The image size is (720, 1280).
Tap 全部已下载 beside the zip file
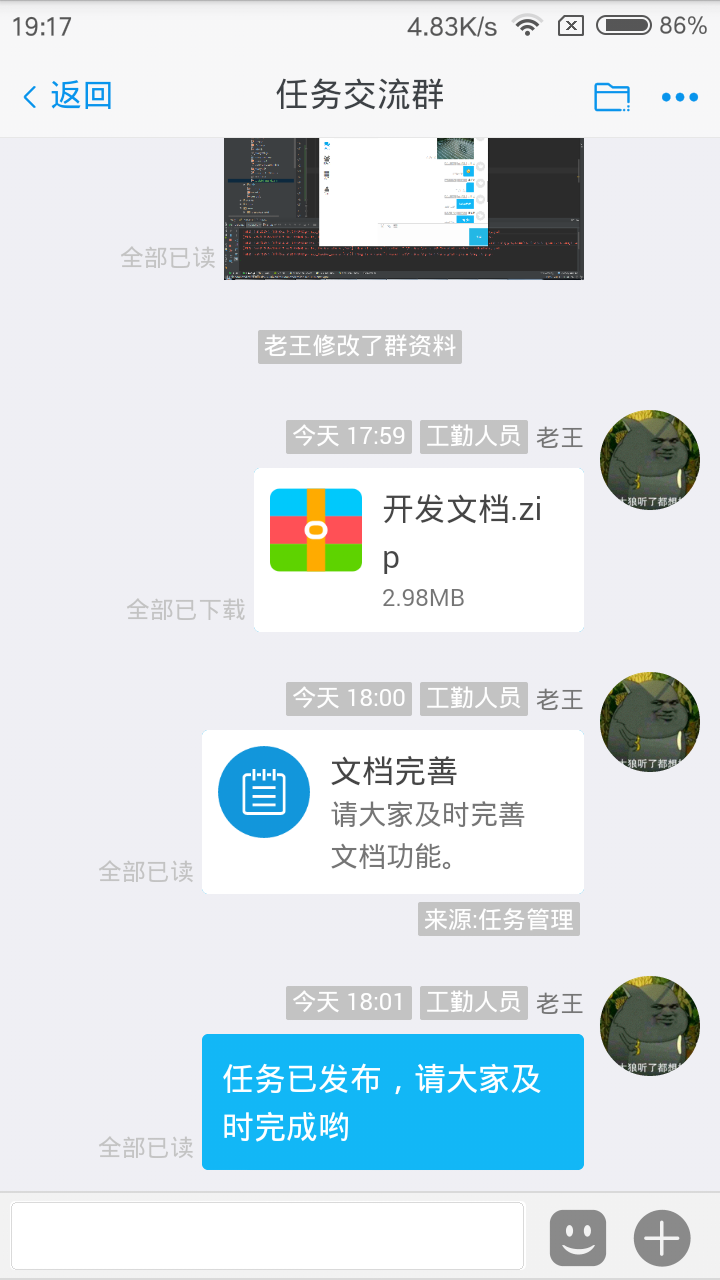pos(186,609)
